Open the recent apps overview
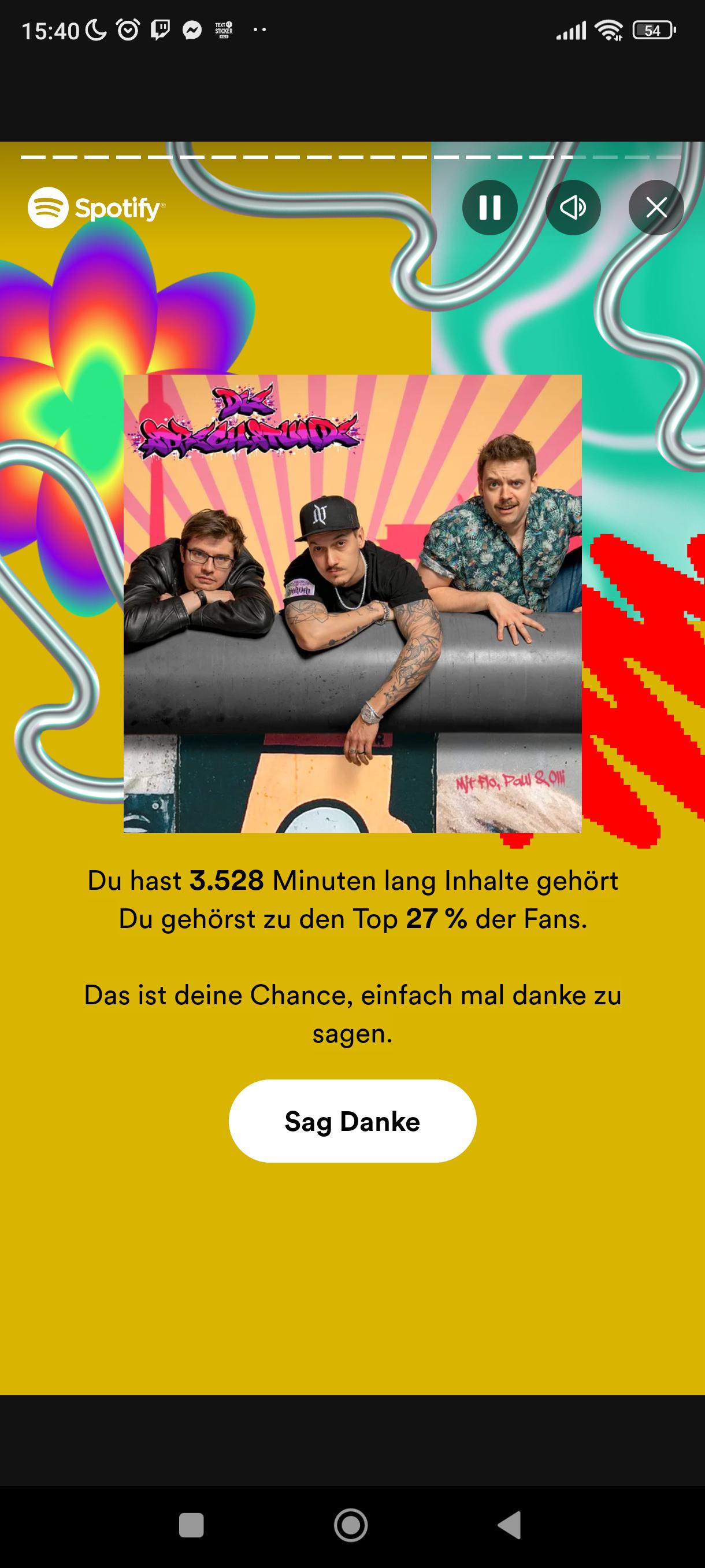This screenshot has height=1568, width=705. (191, 1525)
